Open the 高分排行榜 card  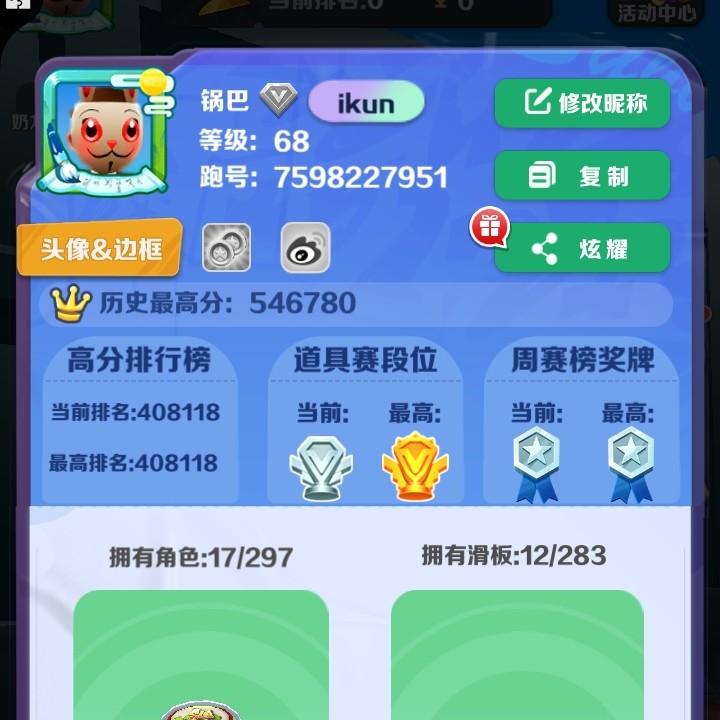point(140,421)
